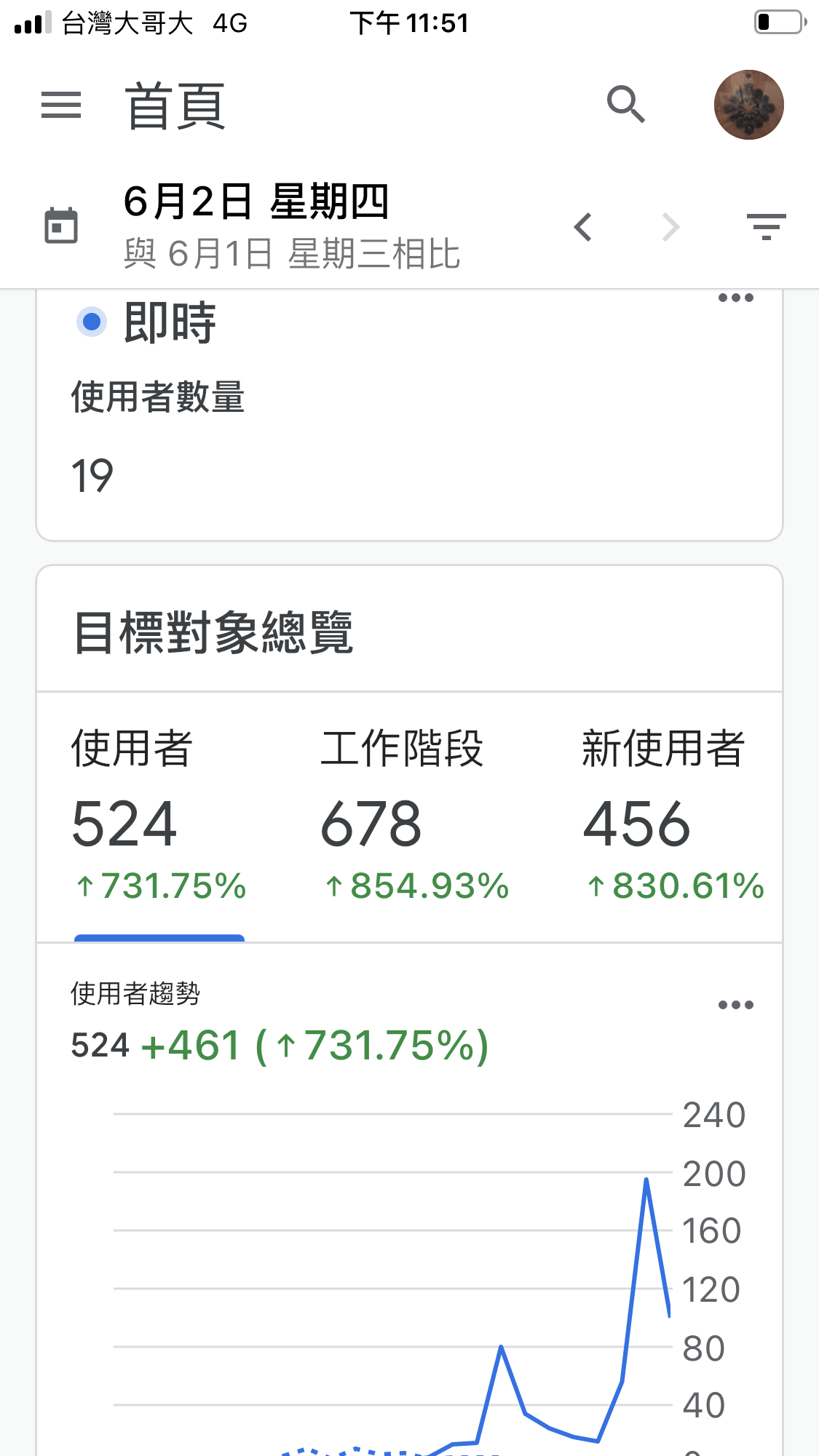The height and width of the screenshot is (1456, 819).
Task: Open the calendar date picker
Action: [x=61, y=226]
